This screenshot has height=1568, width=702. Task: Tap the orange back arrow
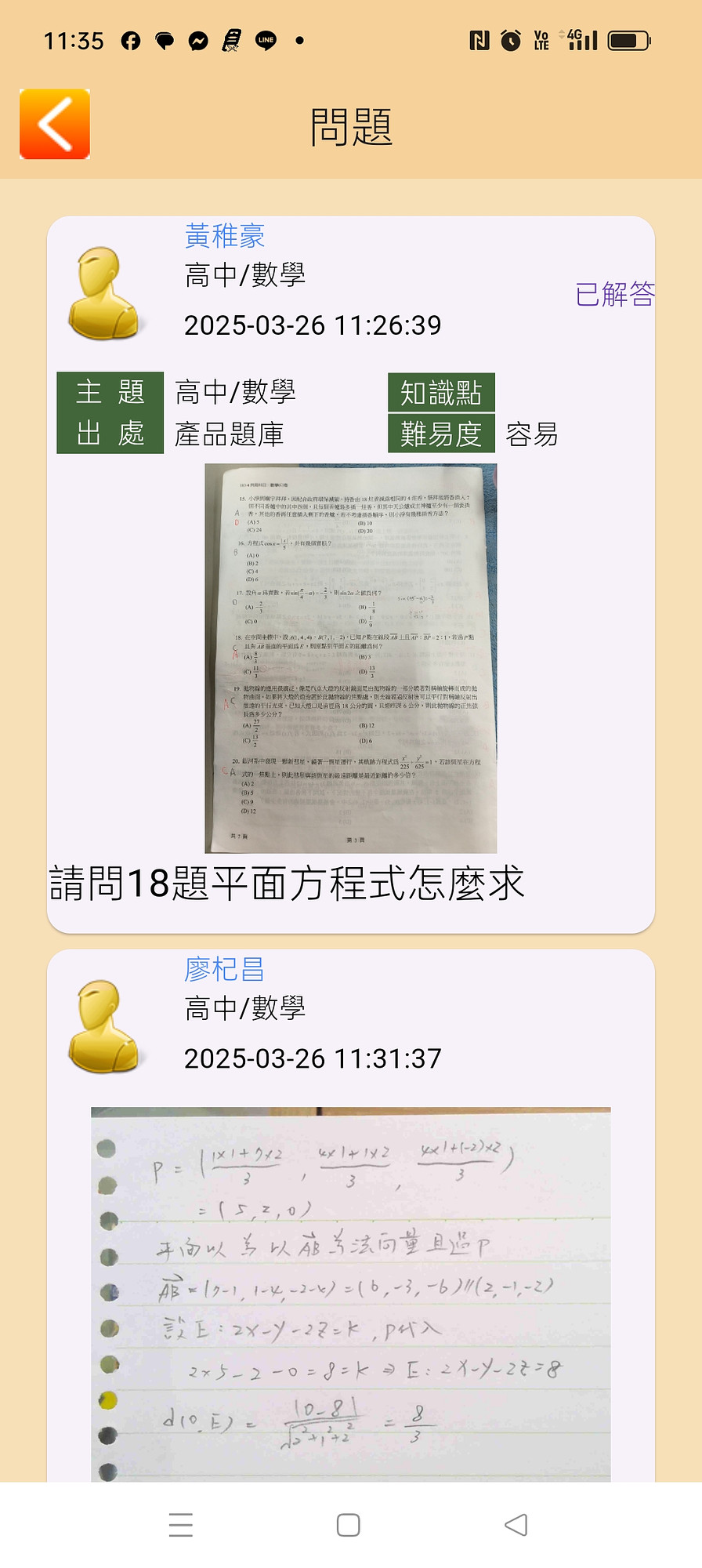pos(55,124)
